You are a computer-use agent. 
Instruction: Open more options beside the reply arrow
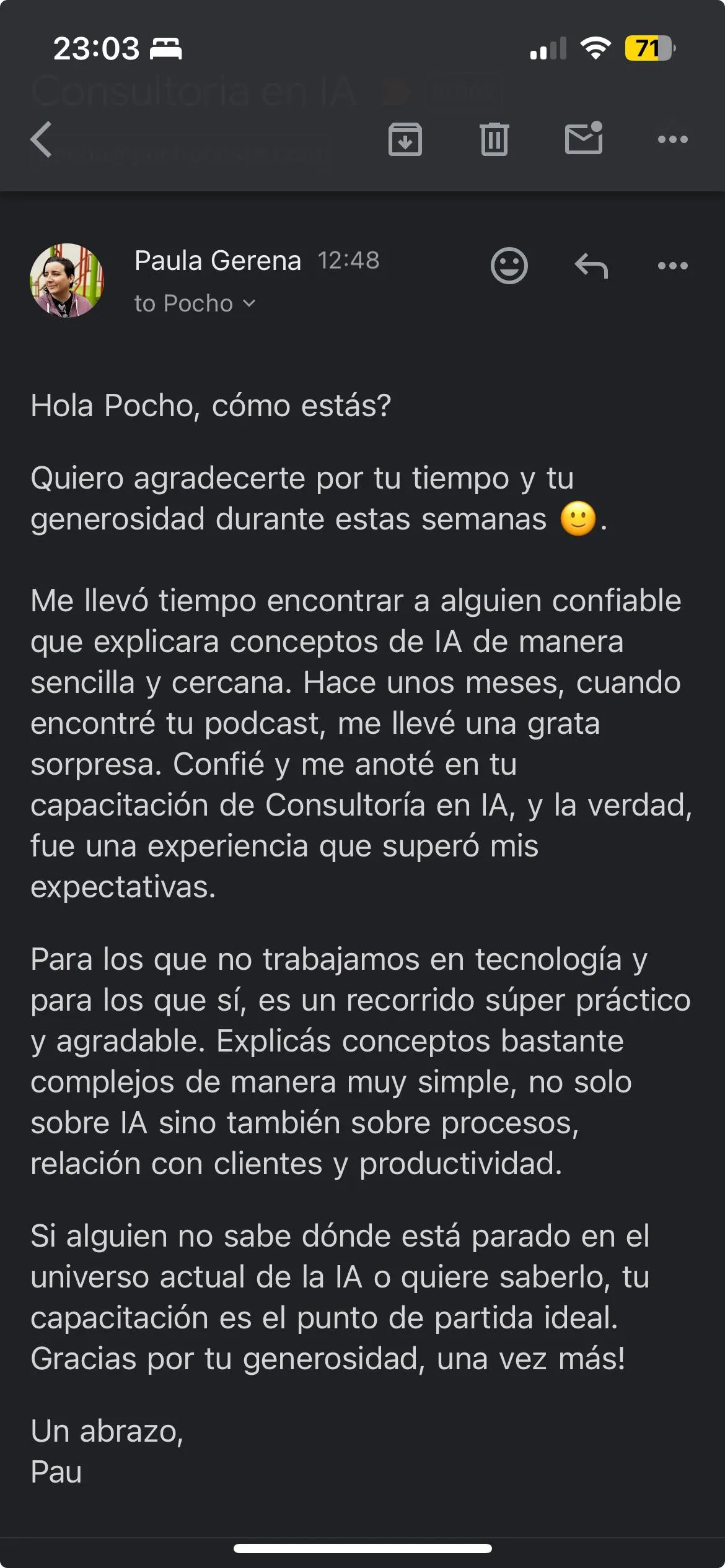click(x=673, y=266)
